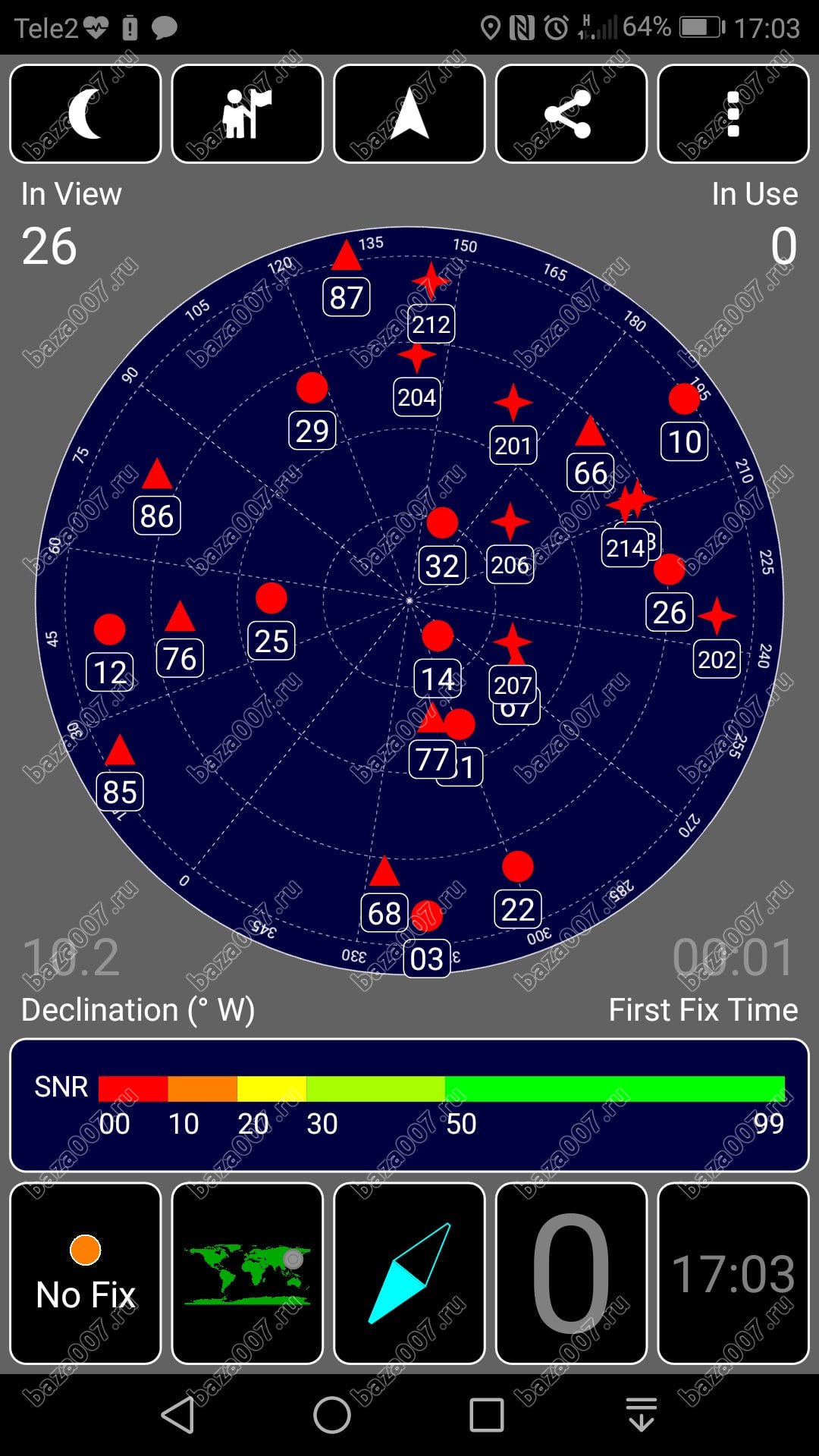Tap the navigation arrow button
Image resolution: width=819 pixels, height=1456 pixels.
pyautogui.click(x=409, y=114)
